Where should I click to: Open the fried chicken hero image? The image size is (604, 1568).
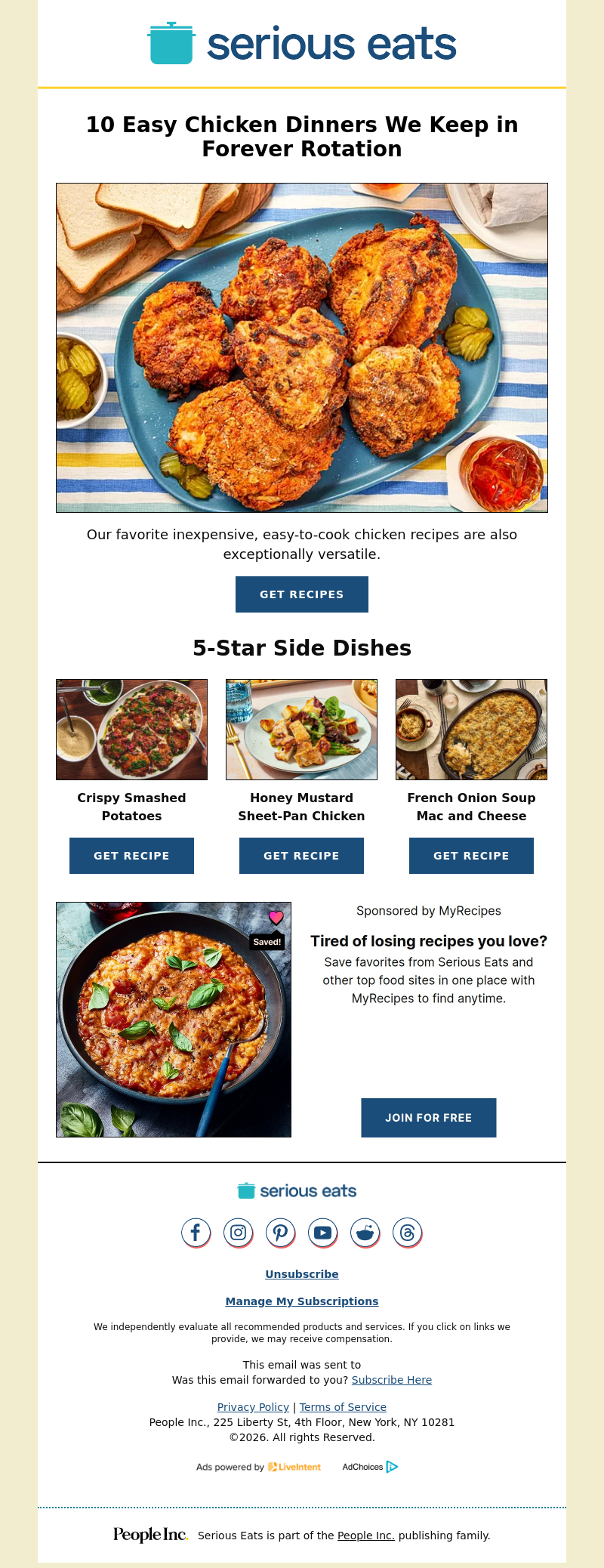point(302,347)
